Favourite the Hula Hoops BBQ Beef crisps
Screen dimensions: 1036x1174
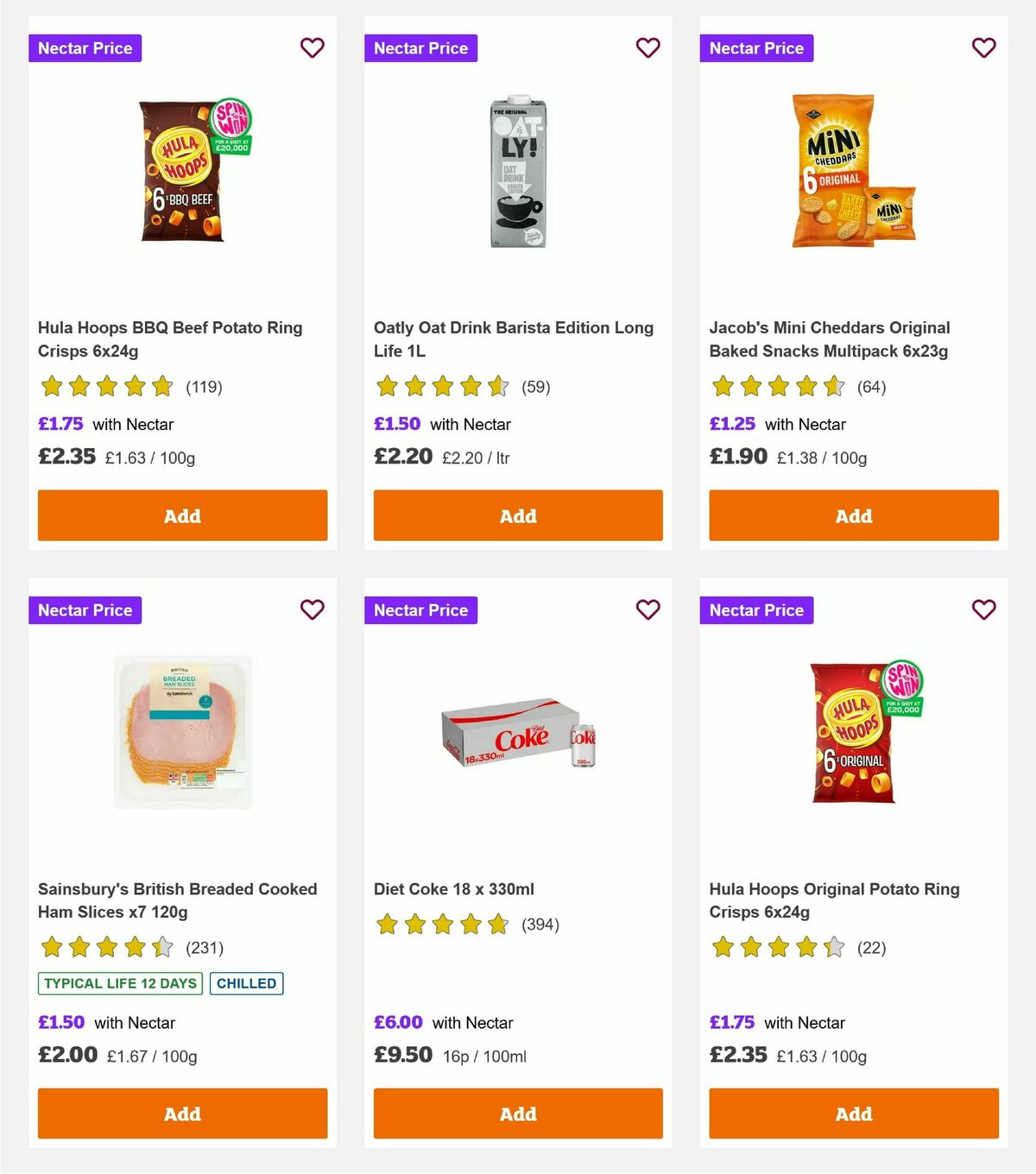click(x=313, y=48)
